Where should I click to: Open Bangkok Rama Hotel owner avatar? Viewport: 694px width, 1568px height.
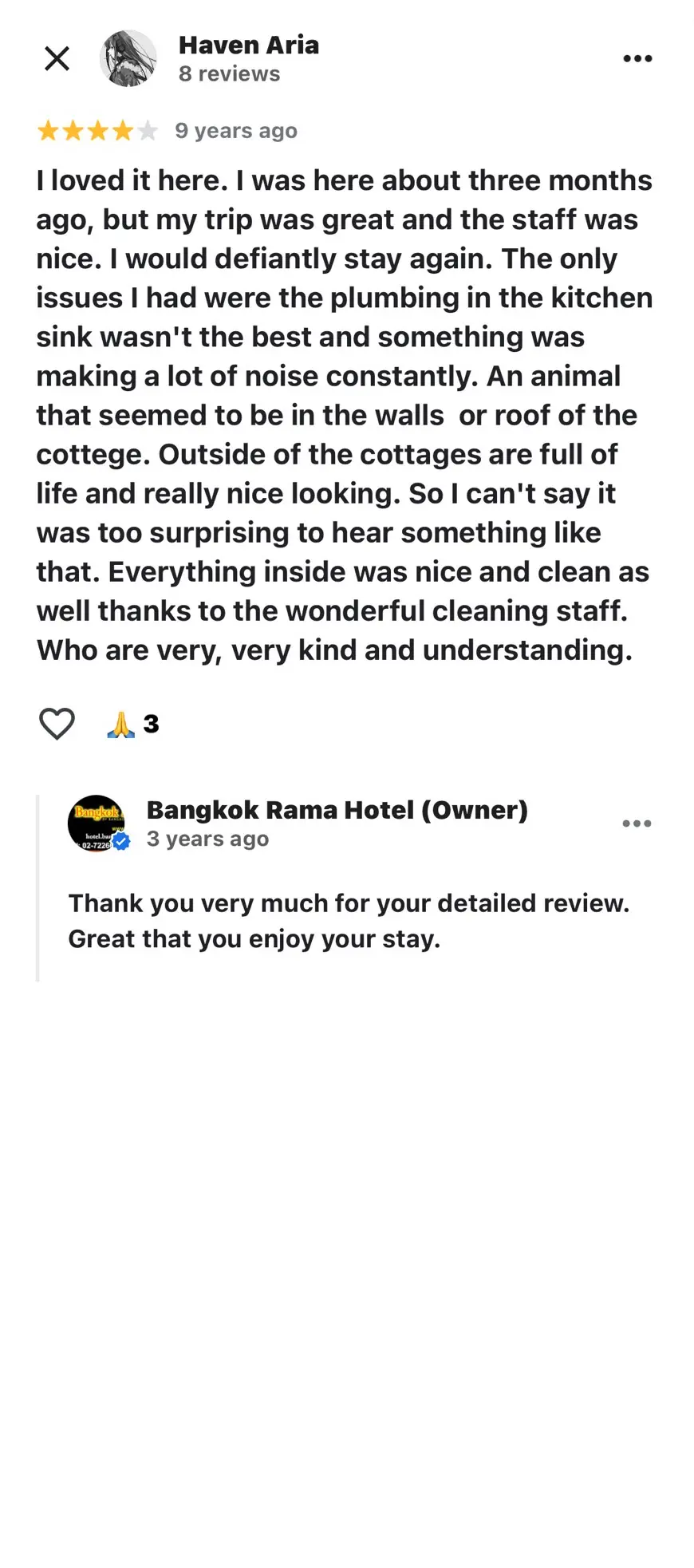pyautogui.click(x=97, y=823)
